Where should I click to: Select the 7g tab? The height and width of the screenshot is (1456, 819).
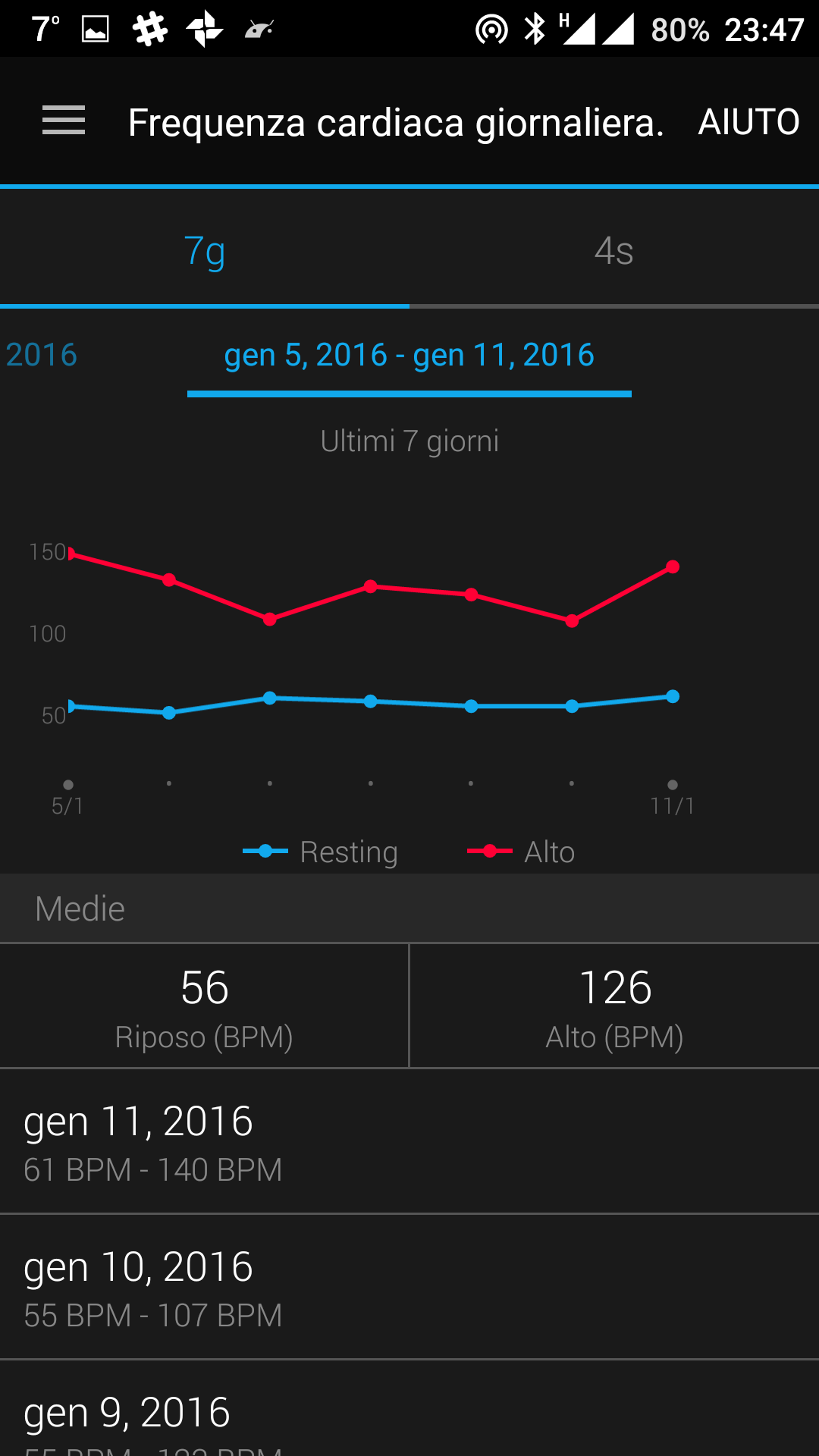tap(205, 250)
